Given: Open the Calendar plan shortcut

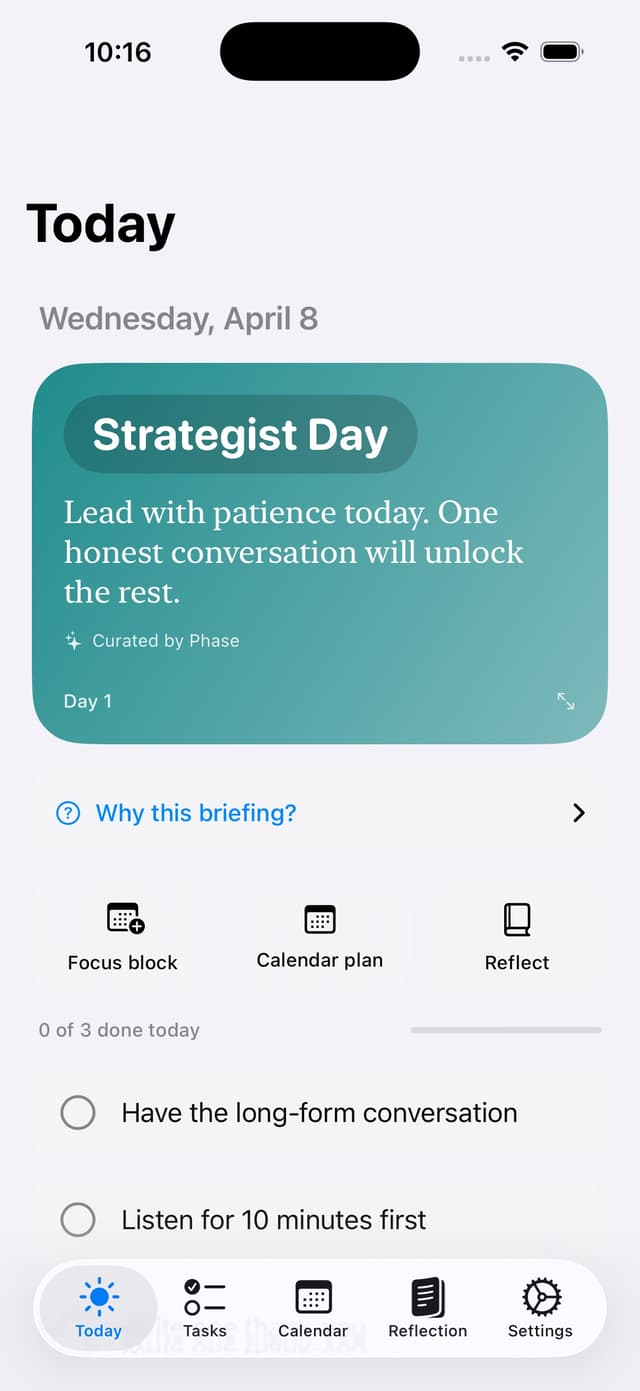Looking at the screenshot, I should tap(320, 936).
